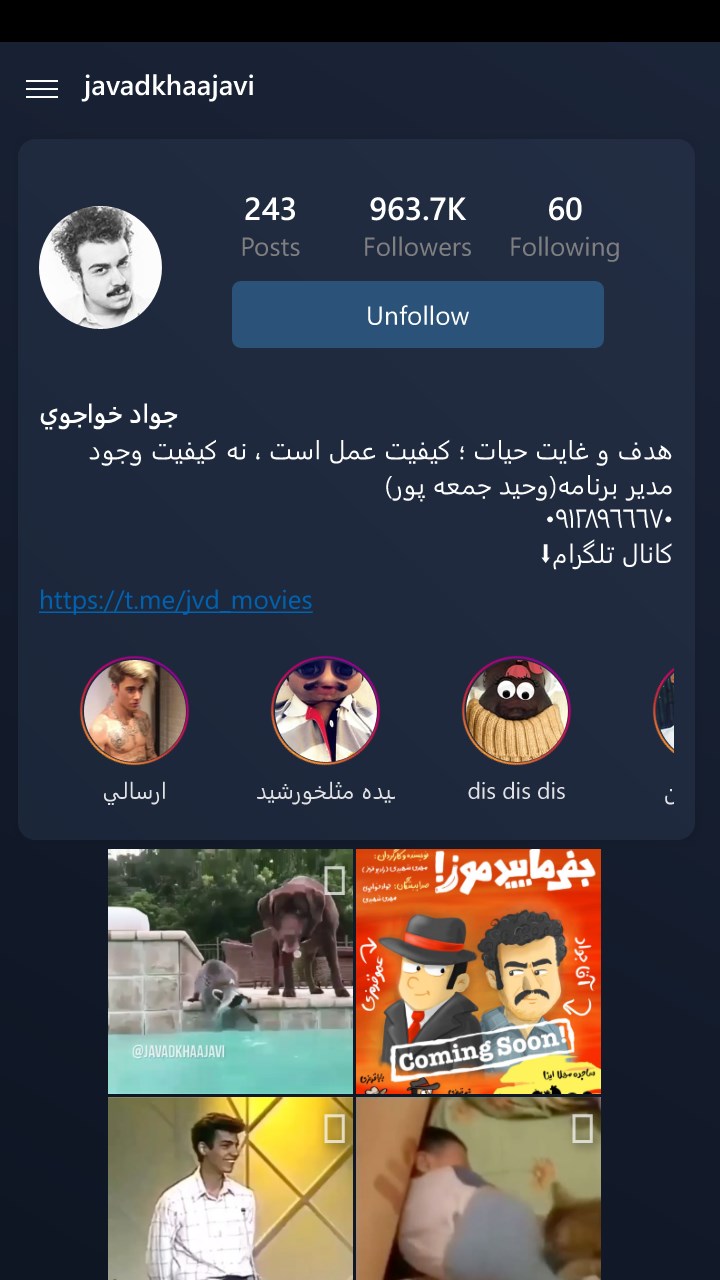Open the dis dis dis highlight

(x=516, y=710)
